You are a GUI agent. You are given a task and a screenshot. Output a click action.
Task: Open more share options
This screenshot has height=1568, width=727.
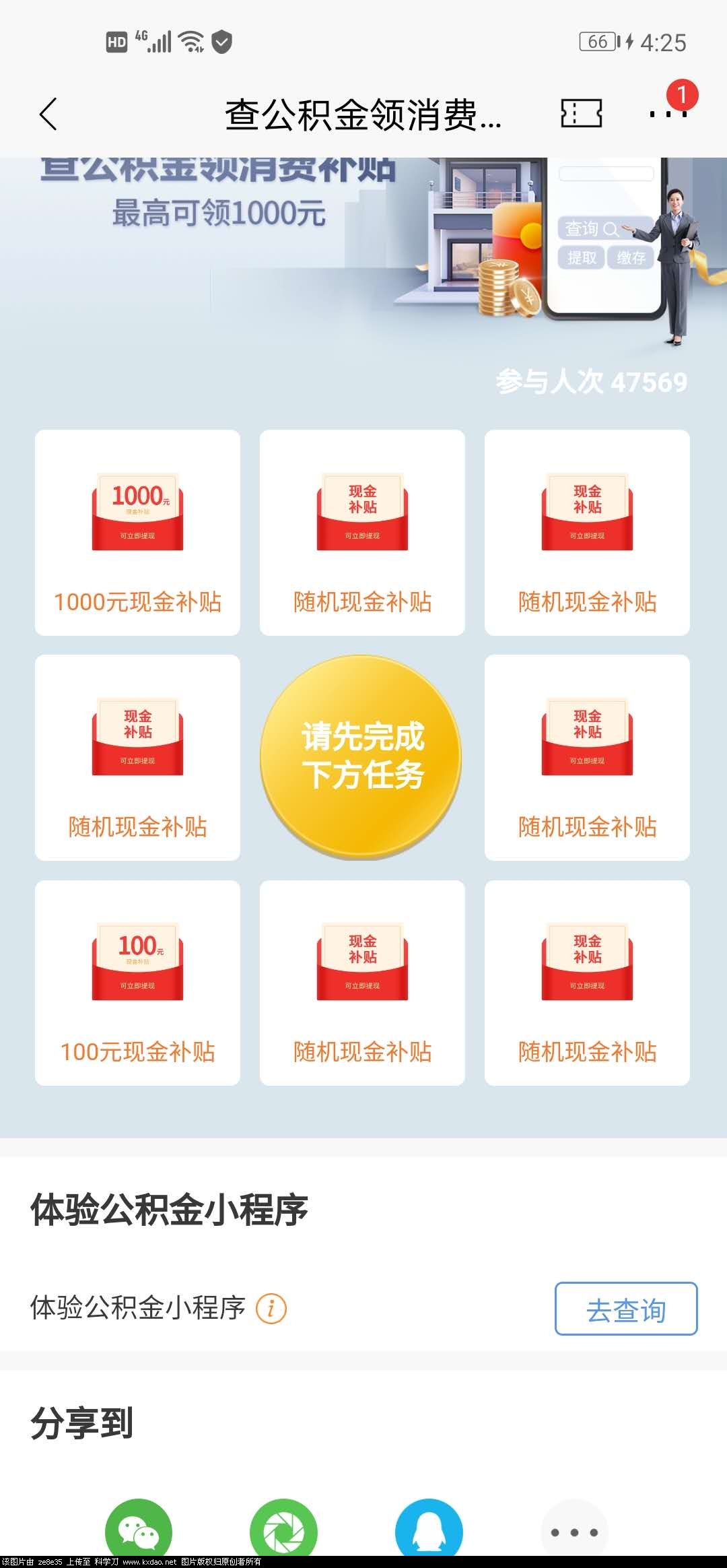574,1530
